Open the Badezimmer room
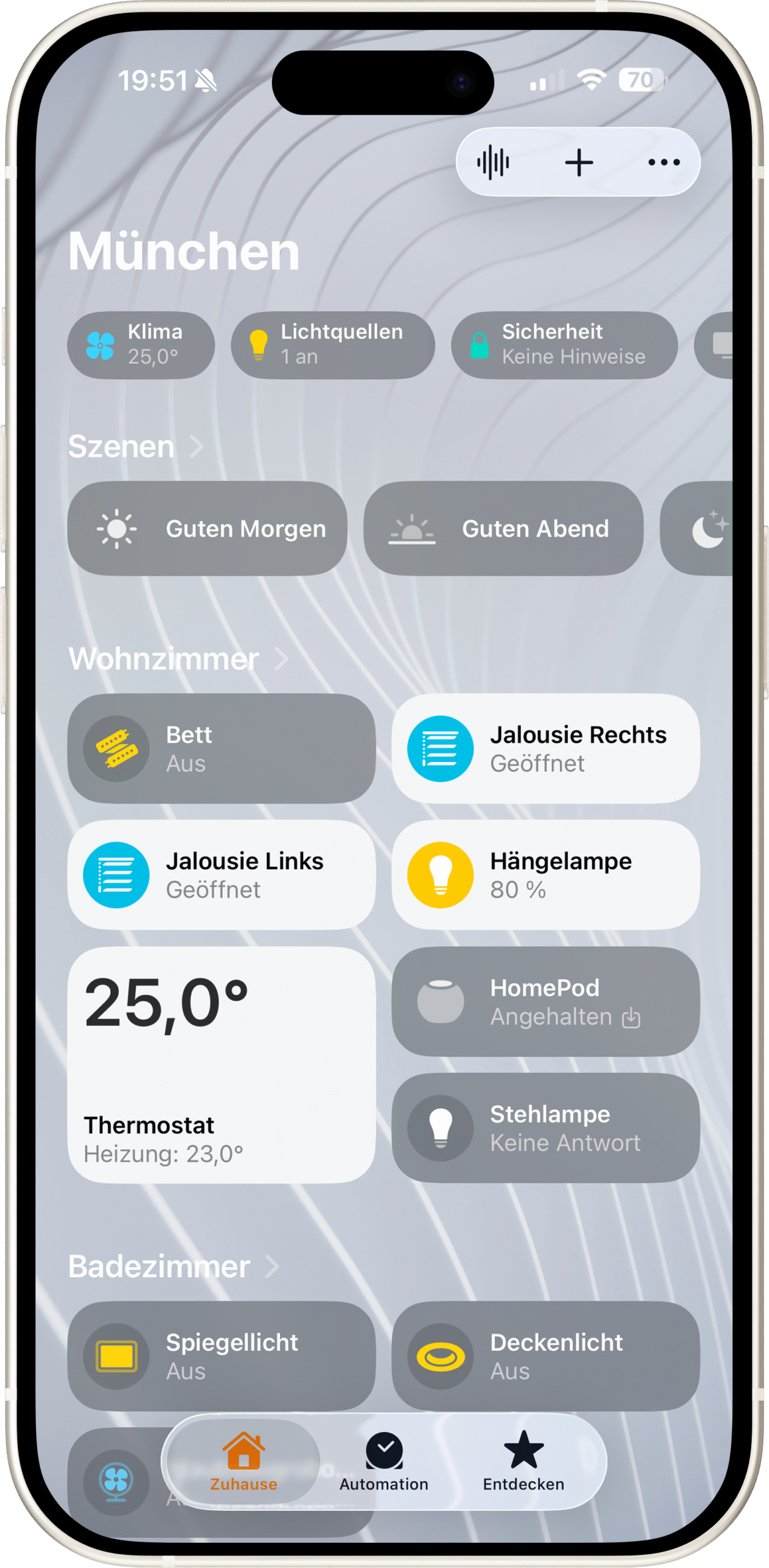 pyautogui.click(x=173, y=1267)
